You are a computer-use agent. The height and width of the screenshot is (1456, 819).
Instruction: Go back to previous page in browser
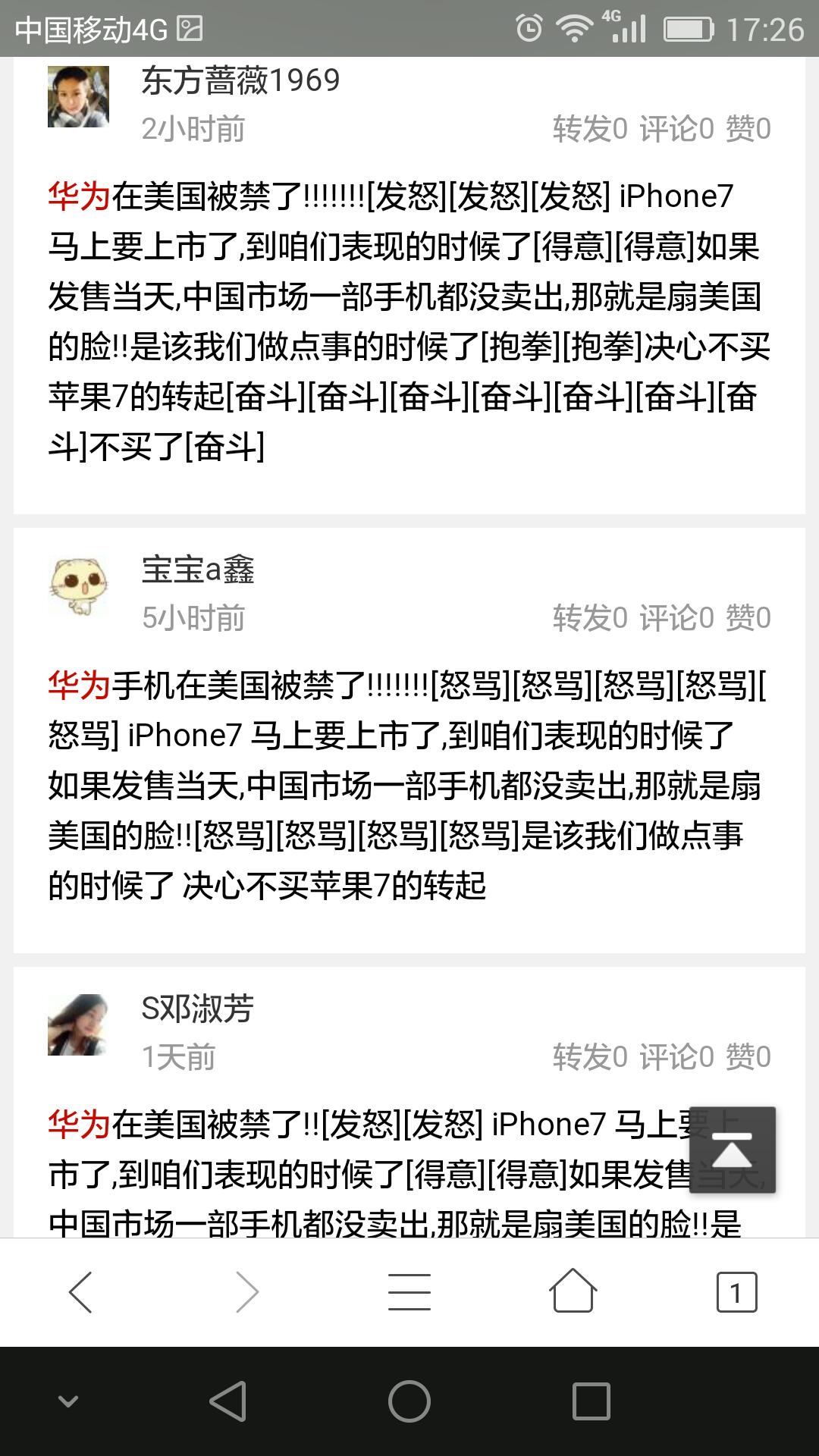(x=80, y=1291)
